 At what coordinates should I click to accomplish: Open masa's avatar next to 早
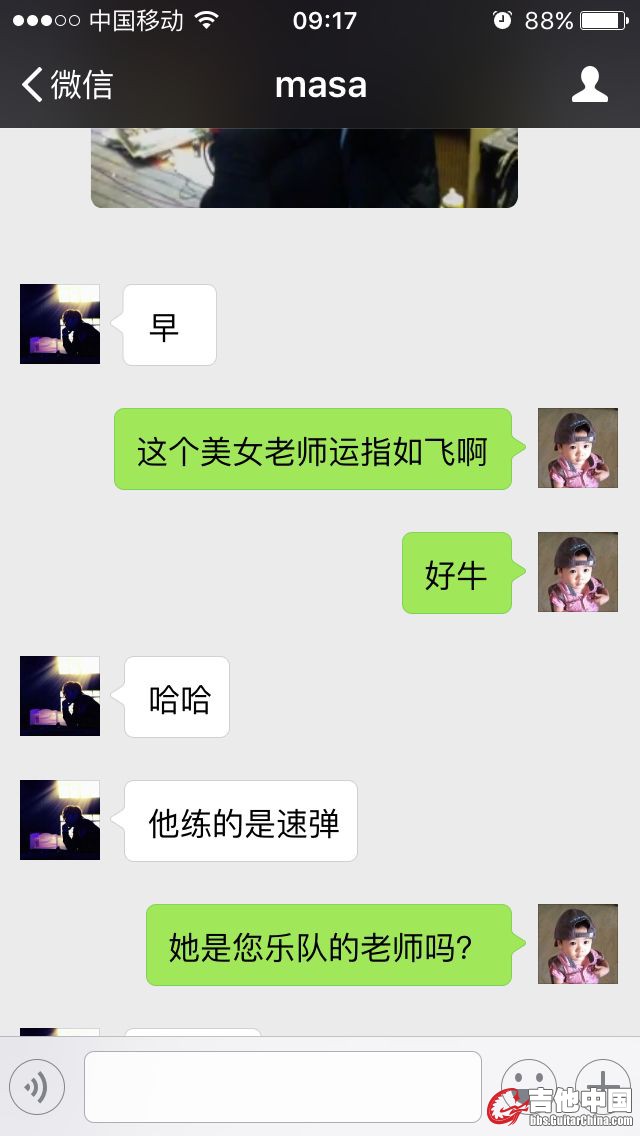pyautogui.click(x=60, y=324)
